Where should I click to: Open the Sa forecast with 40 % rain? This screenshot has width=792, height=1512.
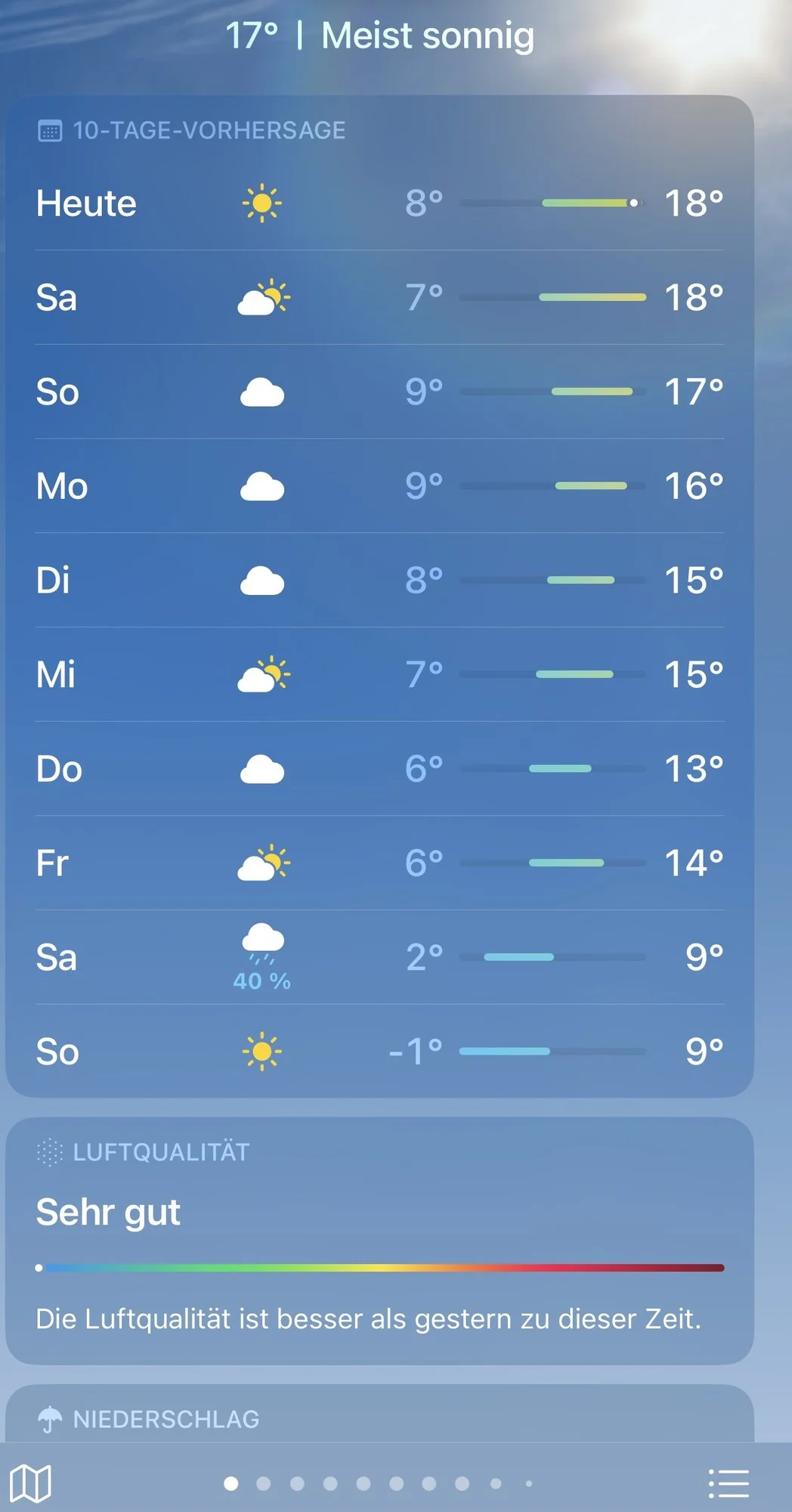pyautogui.click(x=379, y=957)
